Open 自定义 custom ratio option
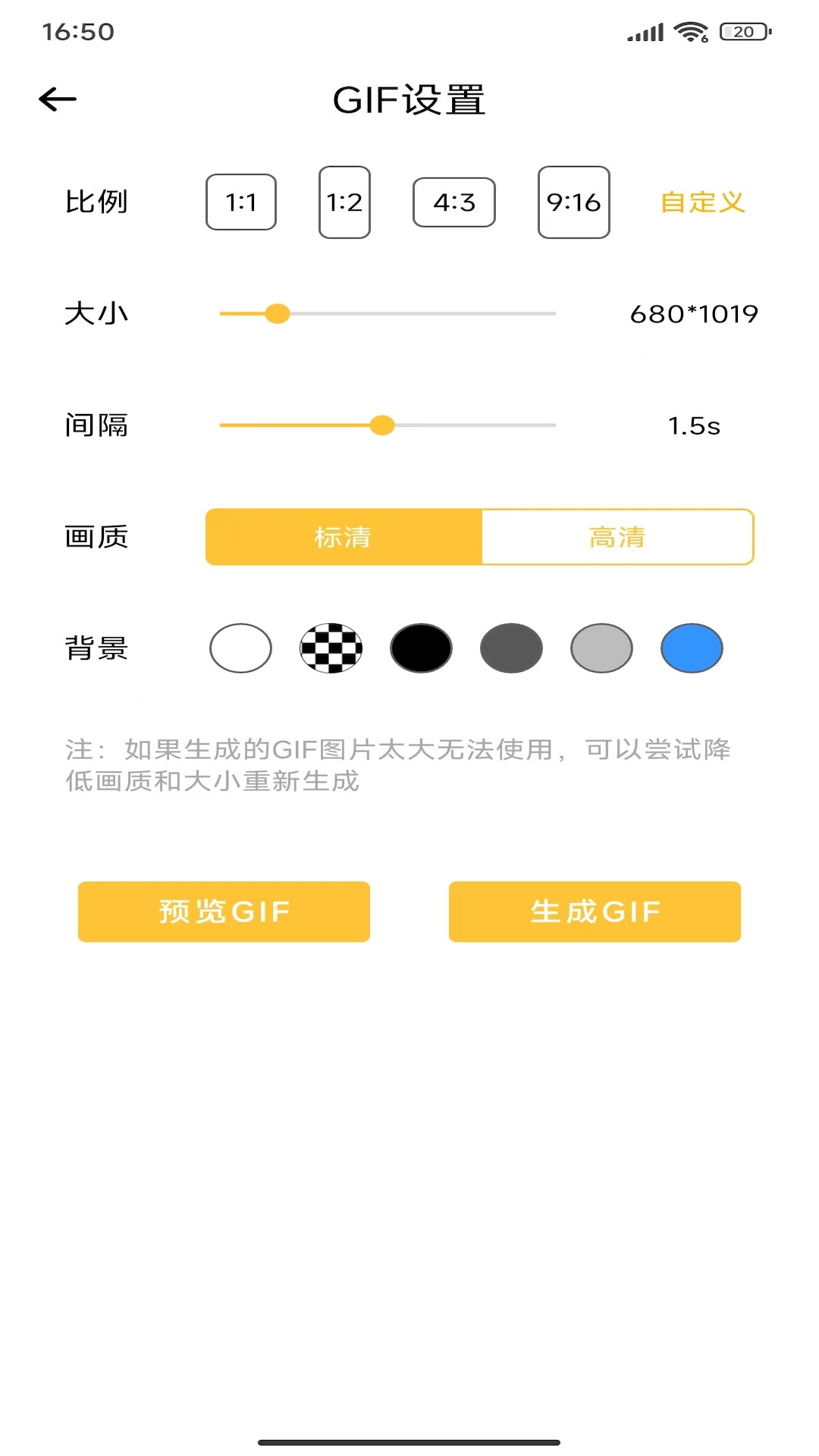The image size is (819, 1456). 702,202
